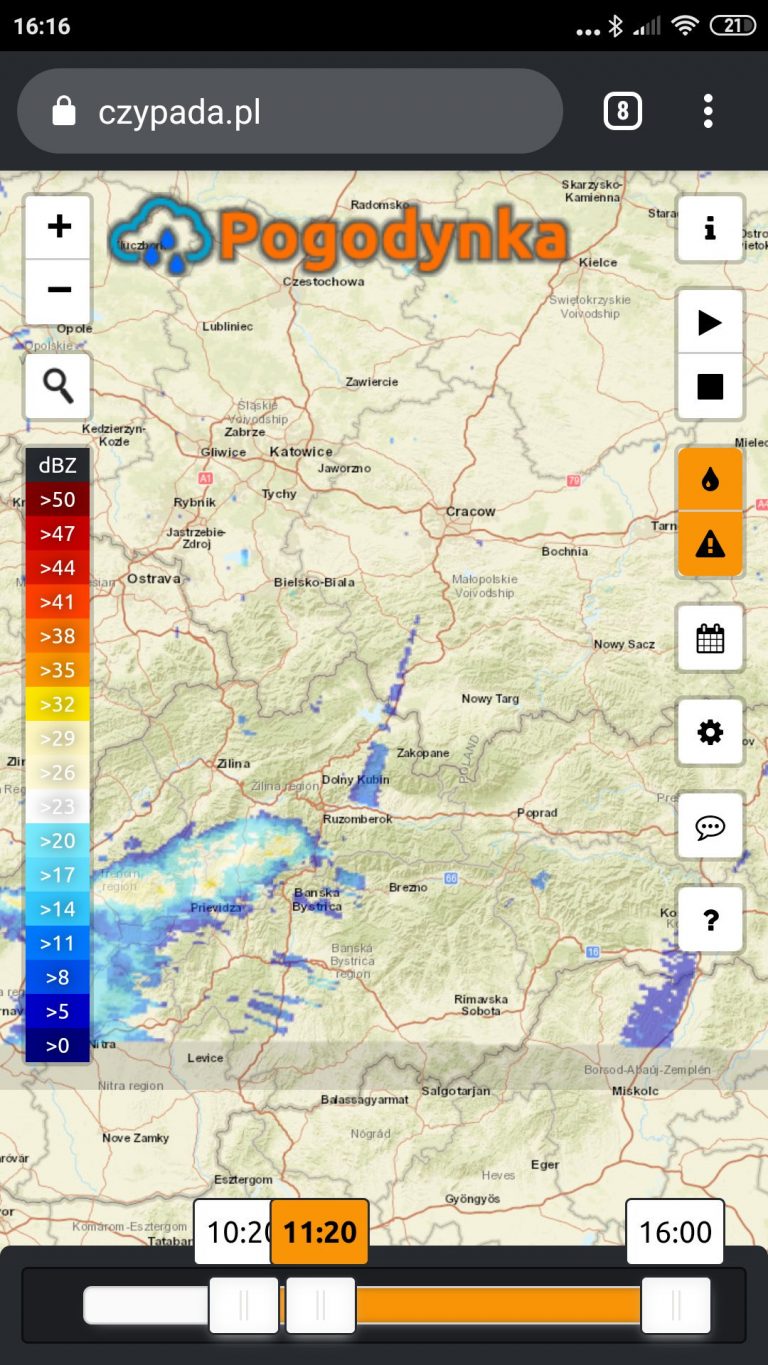This screenshot has height=1365, width=768.
Task: Play the radar animation
Action: 710,322
